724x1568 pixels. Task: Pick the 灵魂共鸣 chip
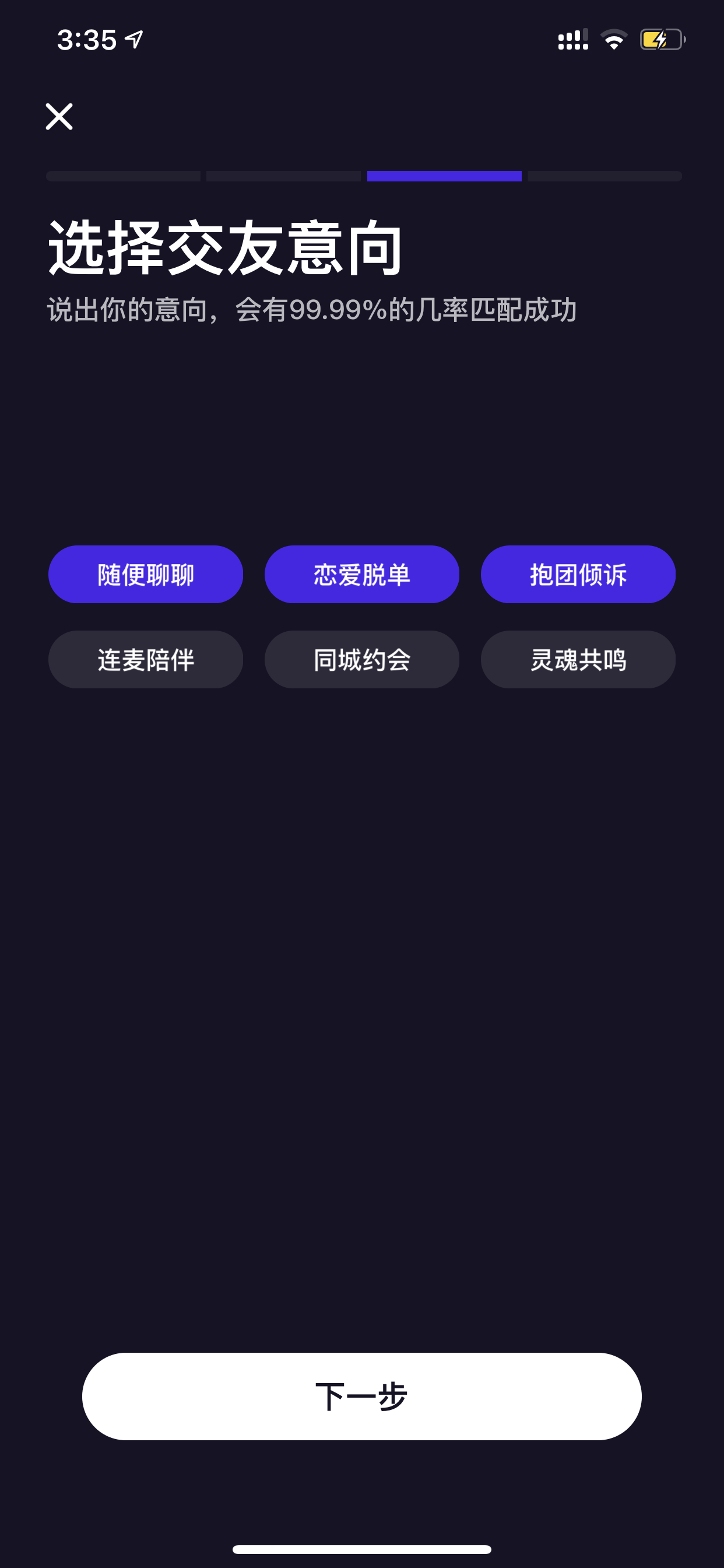(x=578, y=659)
